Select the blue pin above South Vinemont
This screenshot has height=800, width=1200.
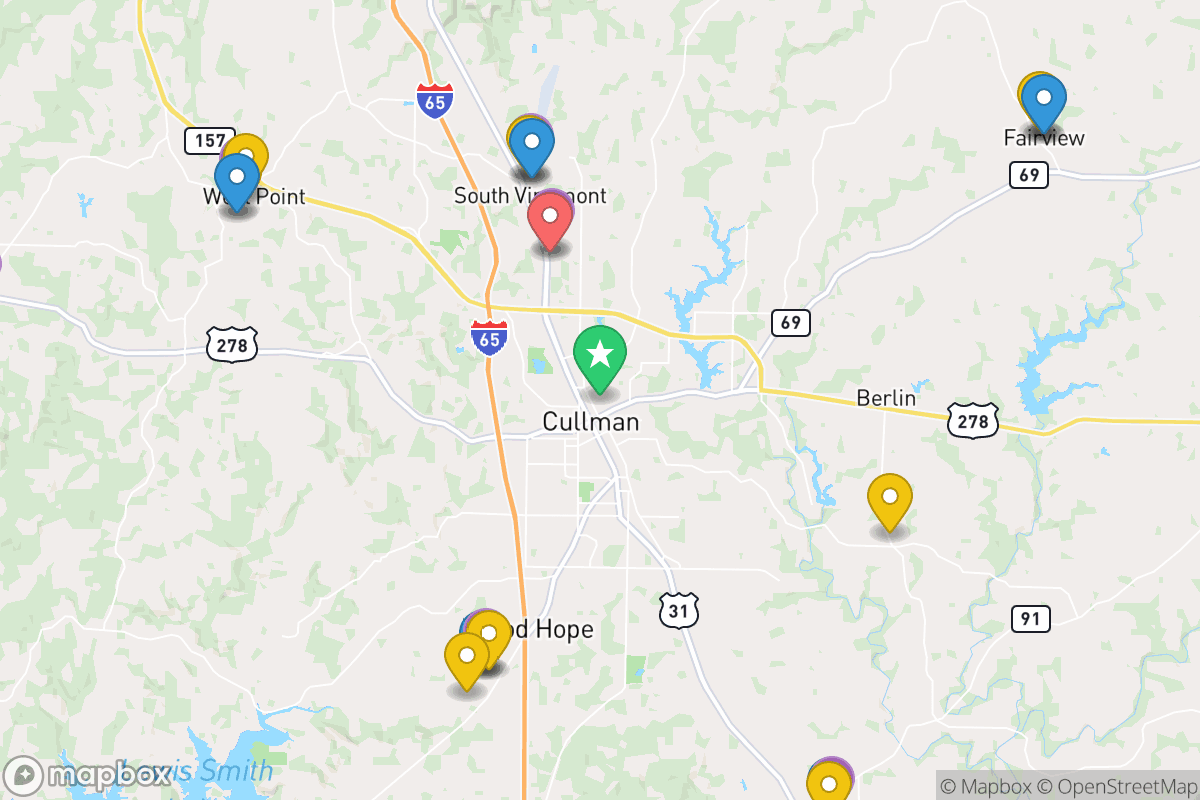point(532,143)
